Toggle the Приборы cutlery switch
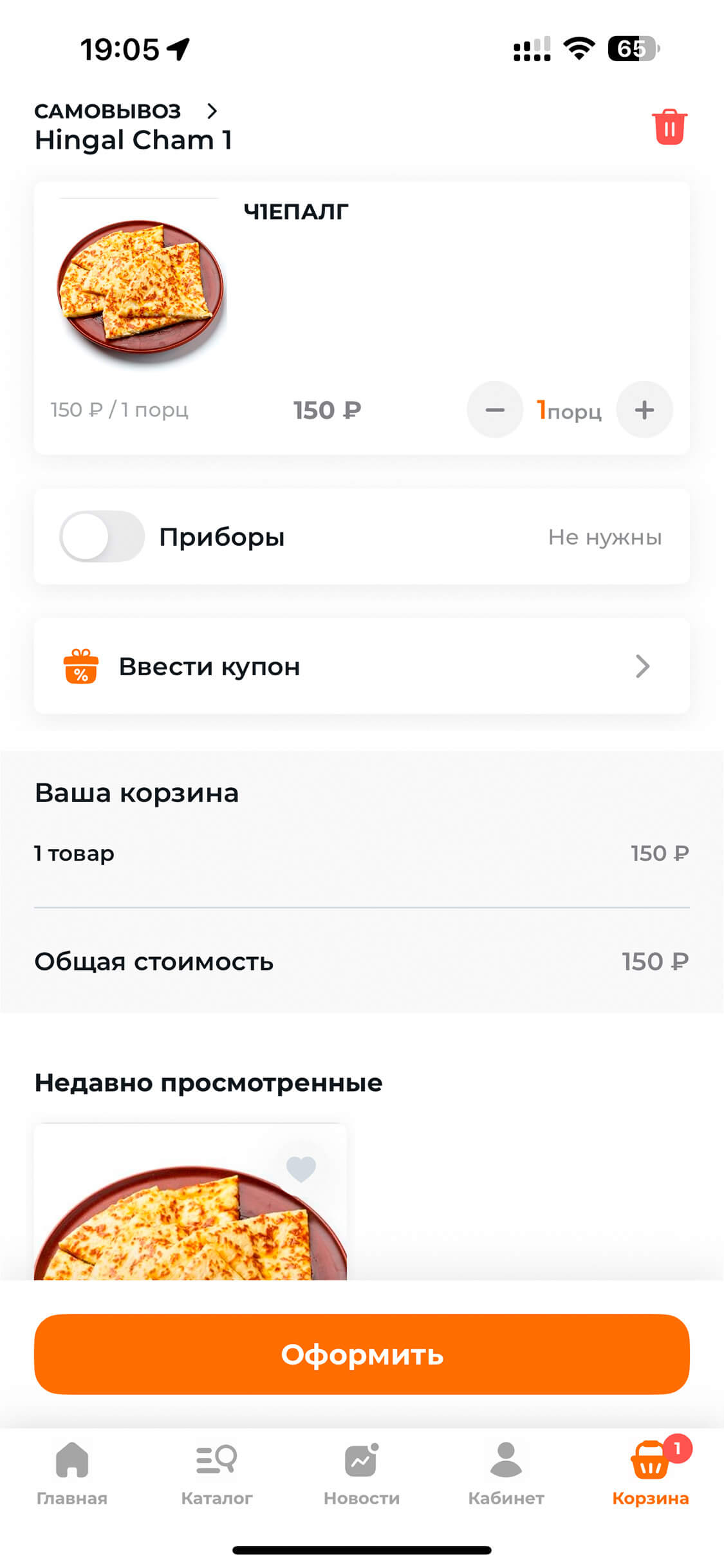The height and width of the screenshot is (1568, 724). (102, 537)
